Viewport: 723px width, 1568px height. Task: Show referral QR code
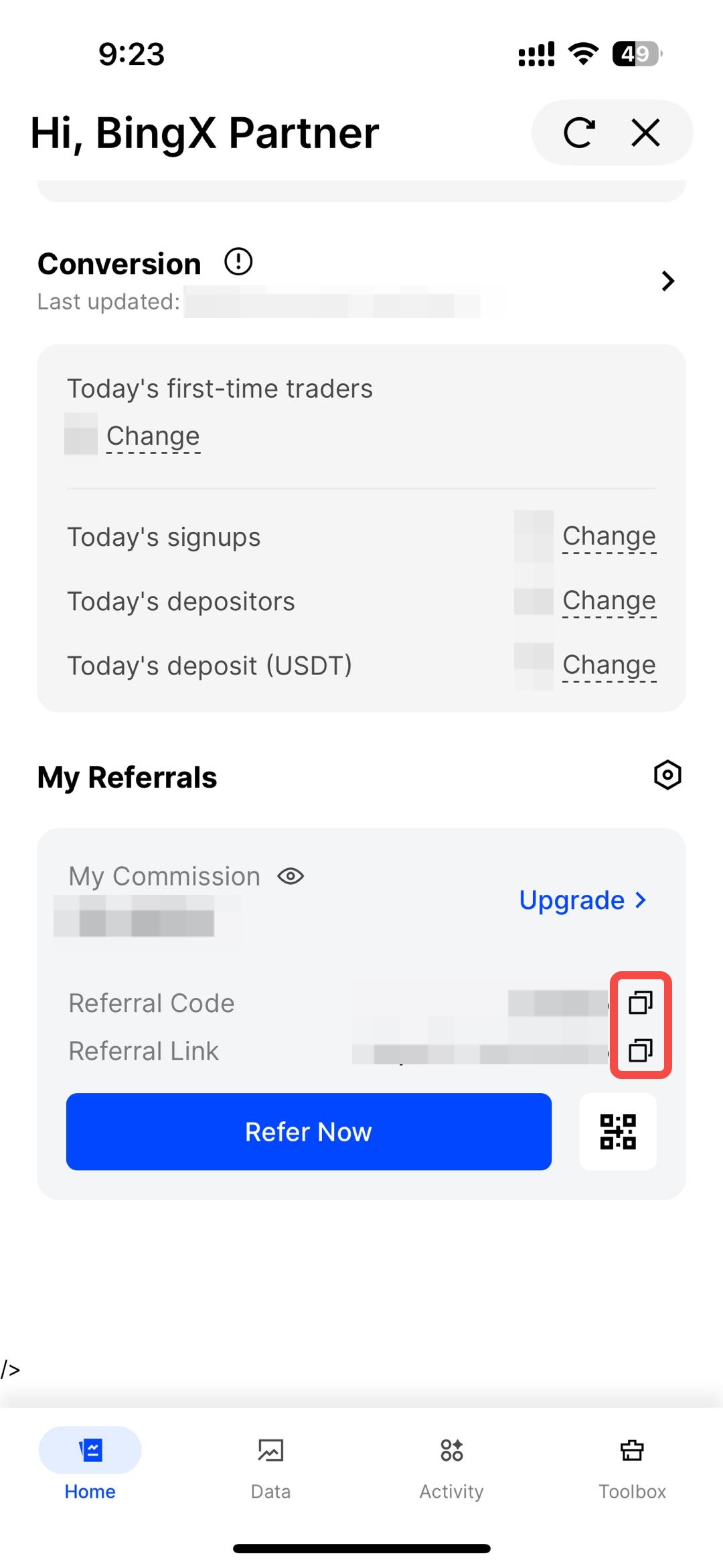618,1132
